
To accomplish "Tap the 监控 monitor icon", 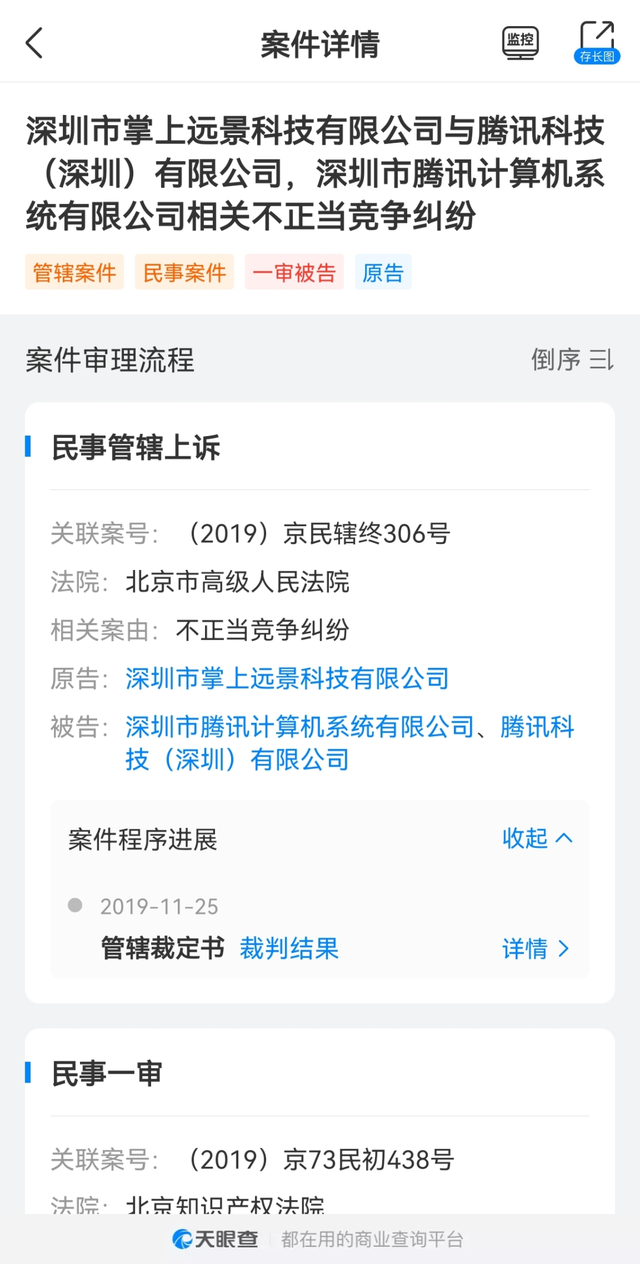I will tap(520, 43).
